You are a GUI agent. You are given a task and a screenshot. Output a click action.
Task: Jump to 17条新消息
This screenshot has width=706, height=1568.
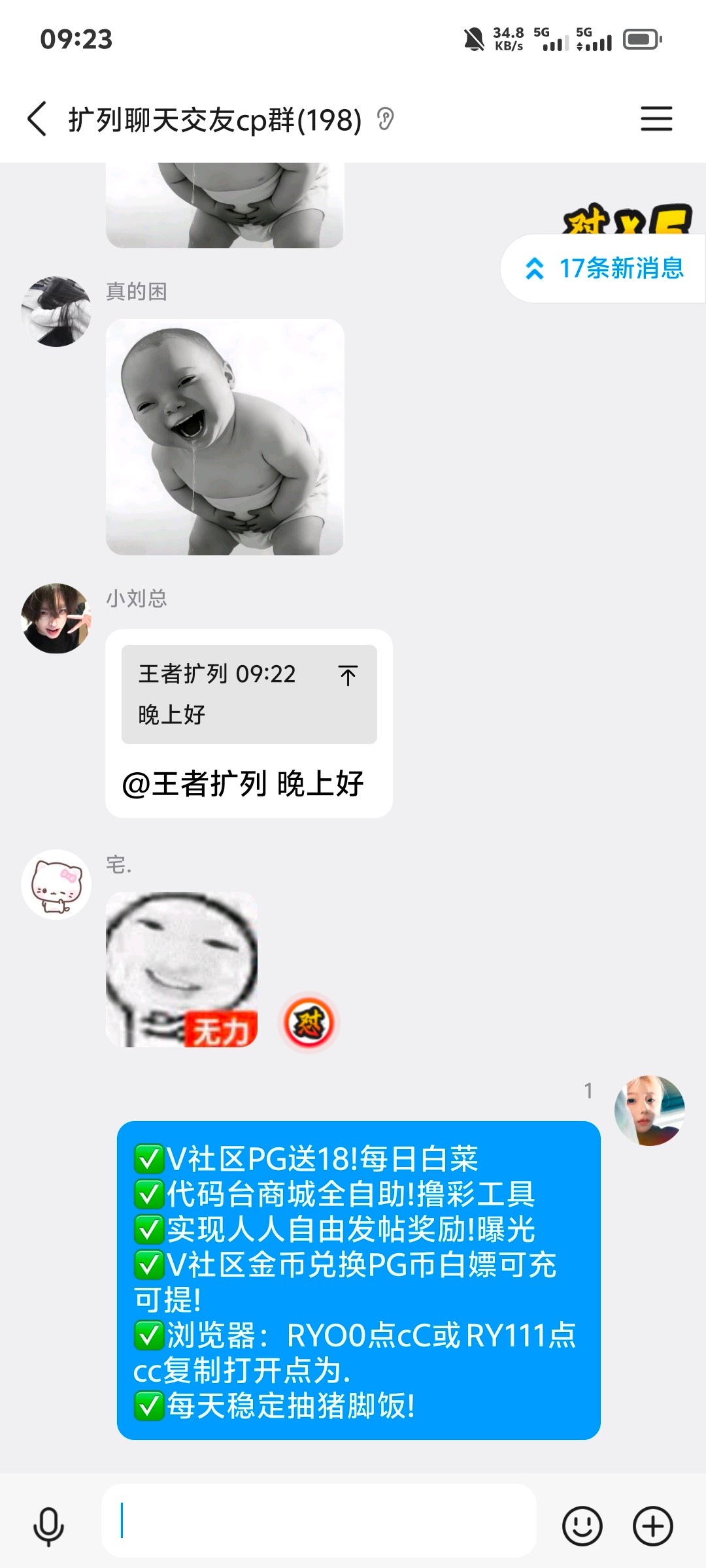605,269
